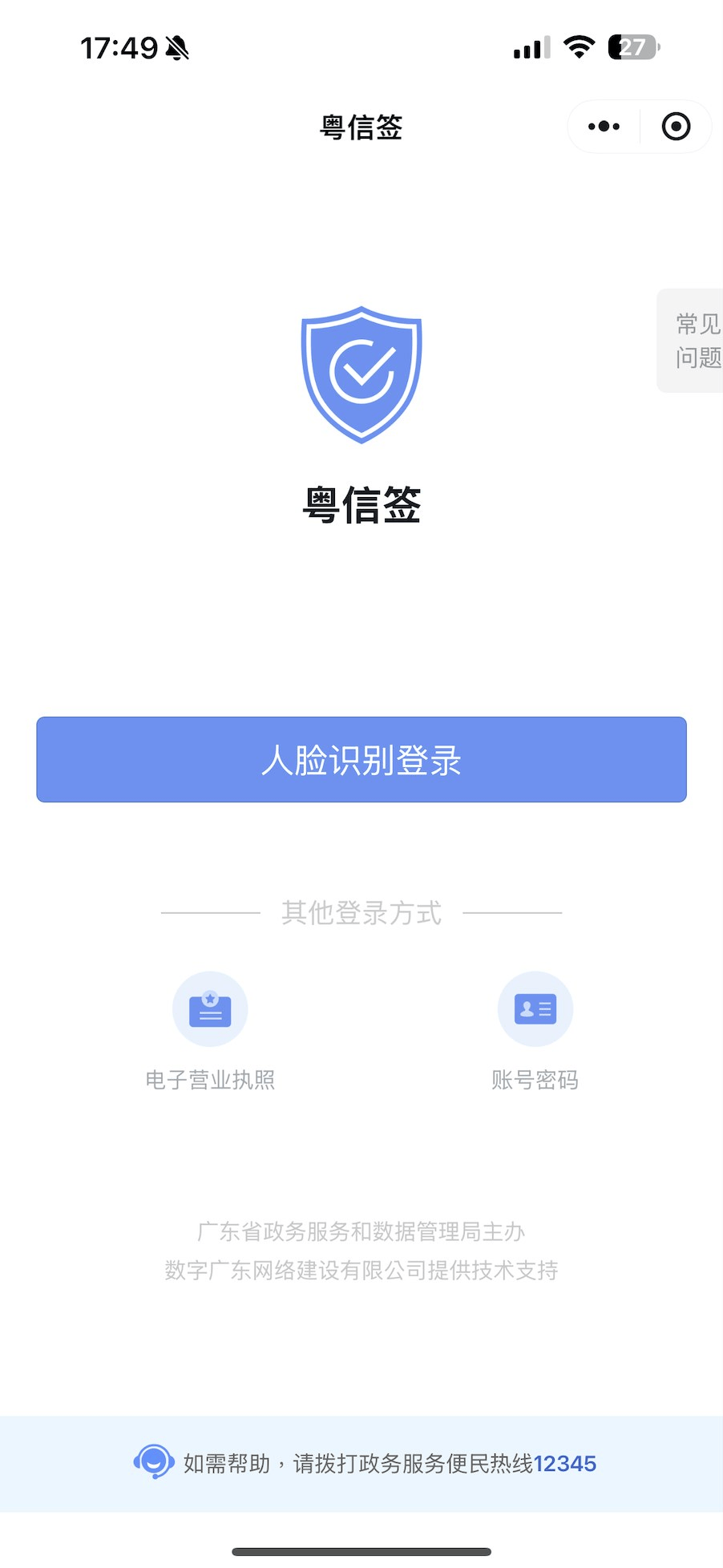Close the mini program with the circle icon
Screen dimensions: 723x1568
tap(676, 127)
